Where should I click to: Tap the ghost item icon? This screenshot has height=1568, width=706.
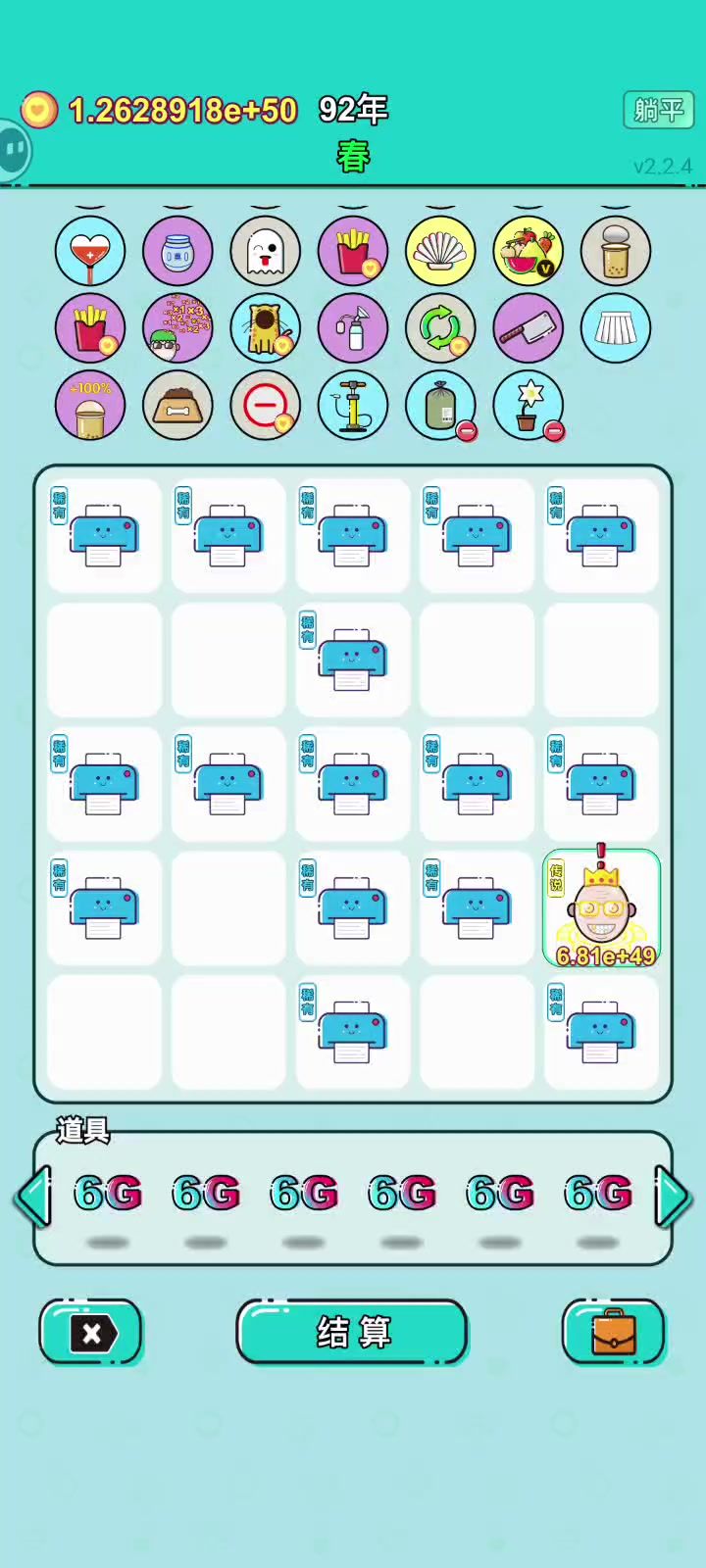coord(265,252)
